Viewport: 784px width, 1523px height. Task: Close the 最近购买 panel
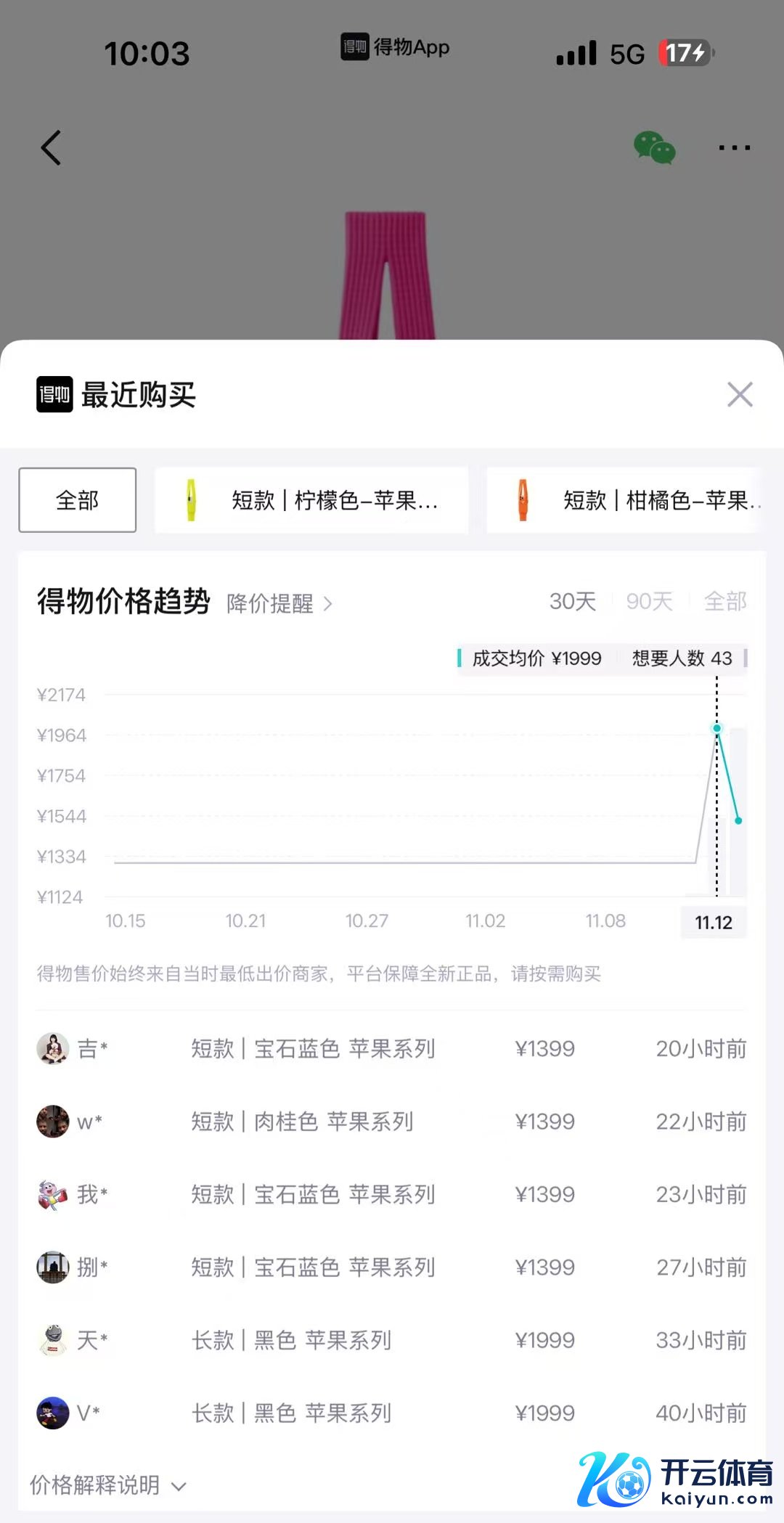pyautogui.click(x=740, y=395)
